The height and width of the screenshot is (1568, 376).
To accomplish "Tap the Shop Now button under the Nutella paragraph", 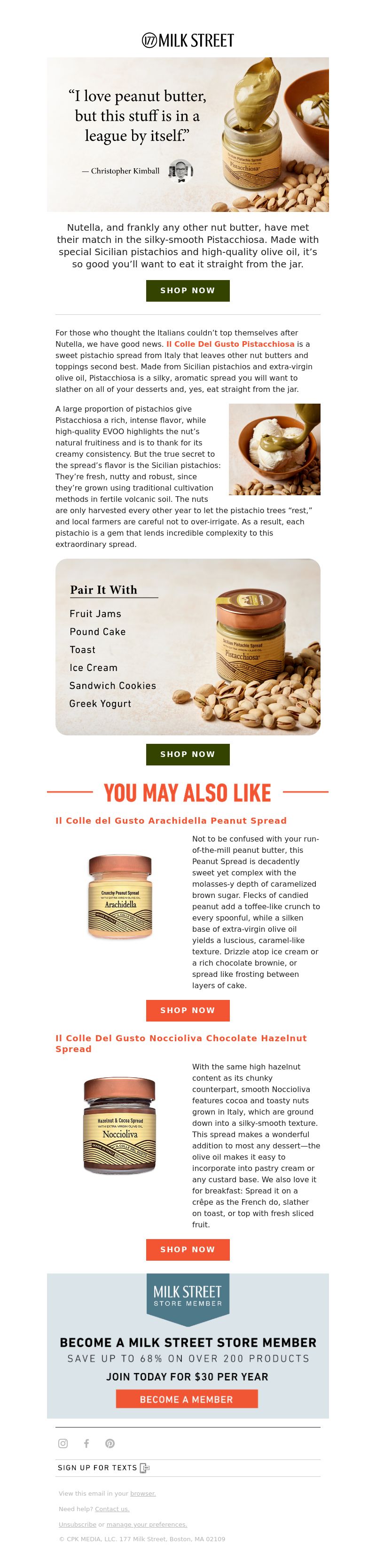I will point(188,290).
